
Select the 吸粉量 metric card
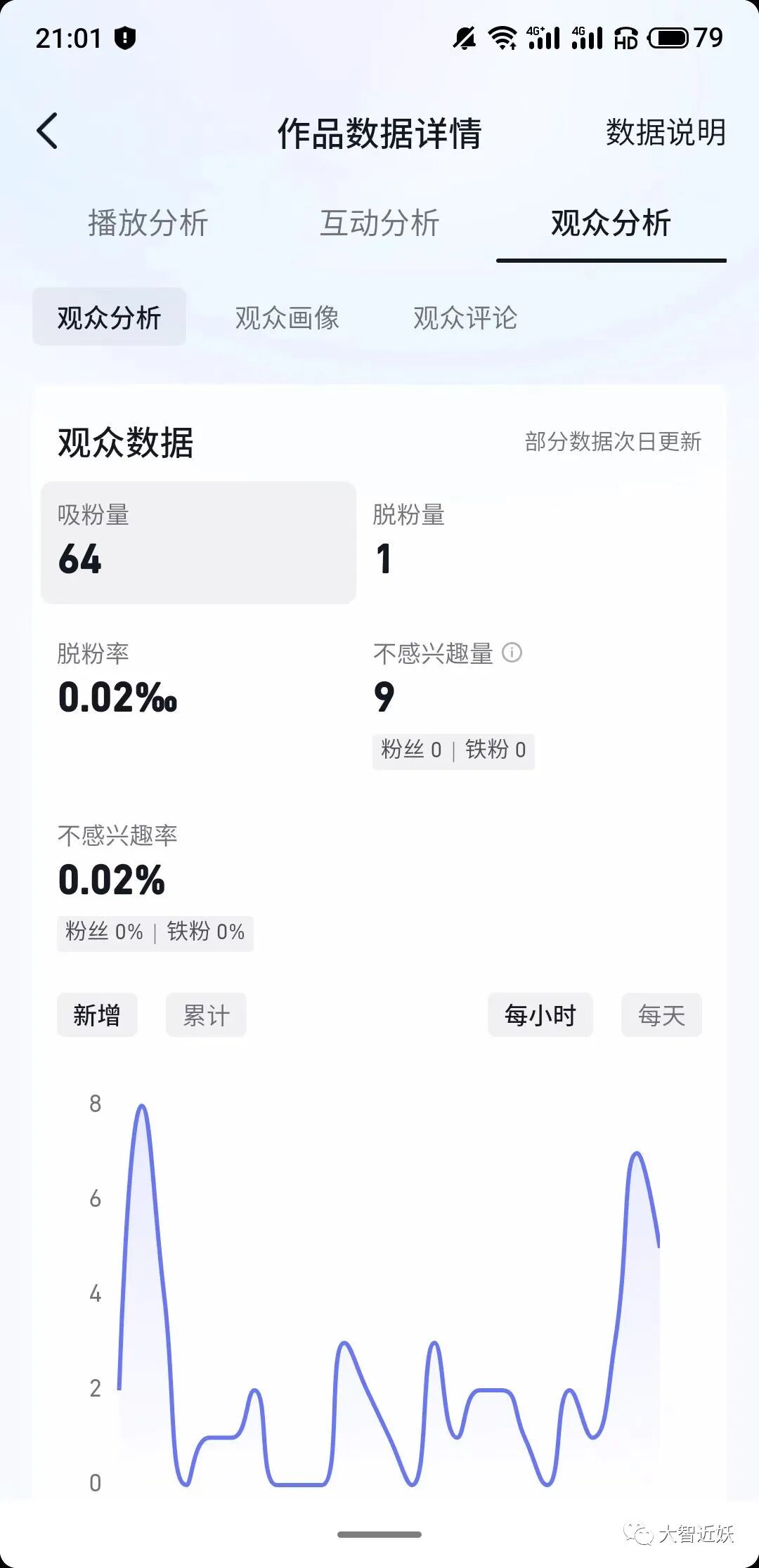click(x=198, y=542)
